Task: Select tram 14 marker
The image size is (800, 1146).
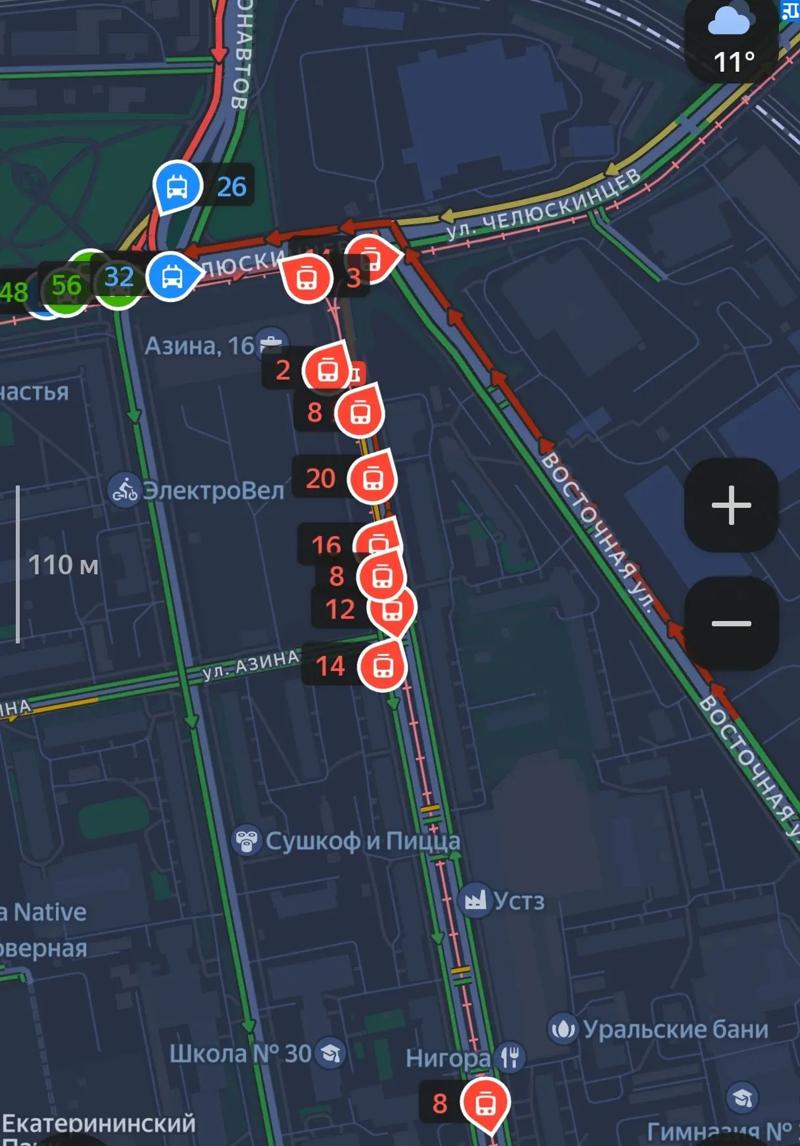Action: pos(381,665)
